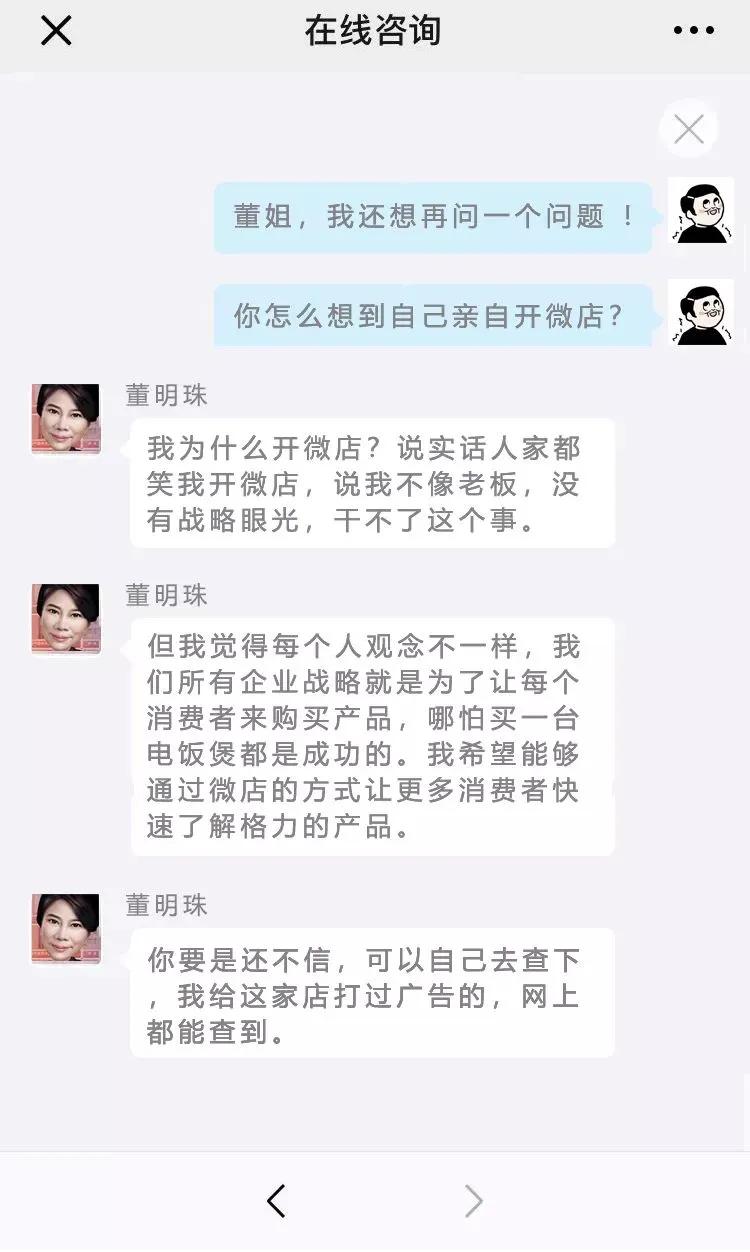Select the bubble 董姐，我还想再问一个问题
This screenshot has width=750, height=1252.
[x=432, y=213]
